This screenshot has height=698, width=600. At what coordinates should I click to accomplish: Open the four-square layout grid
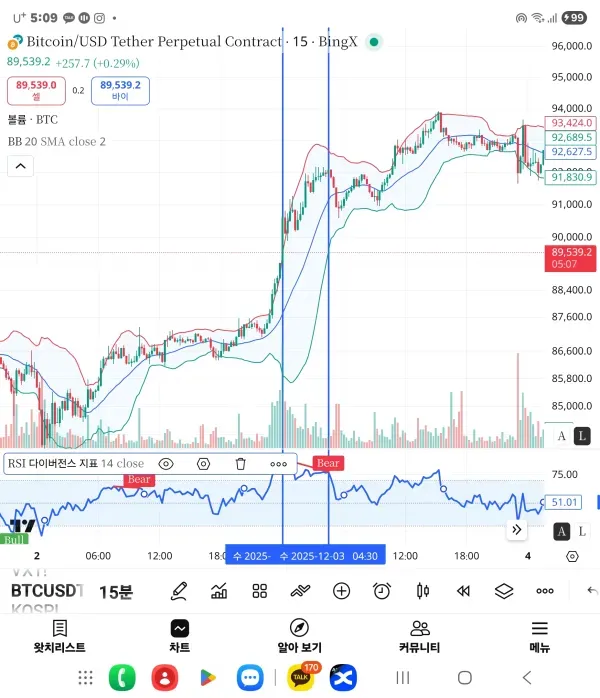260,591
